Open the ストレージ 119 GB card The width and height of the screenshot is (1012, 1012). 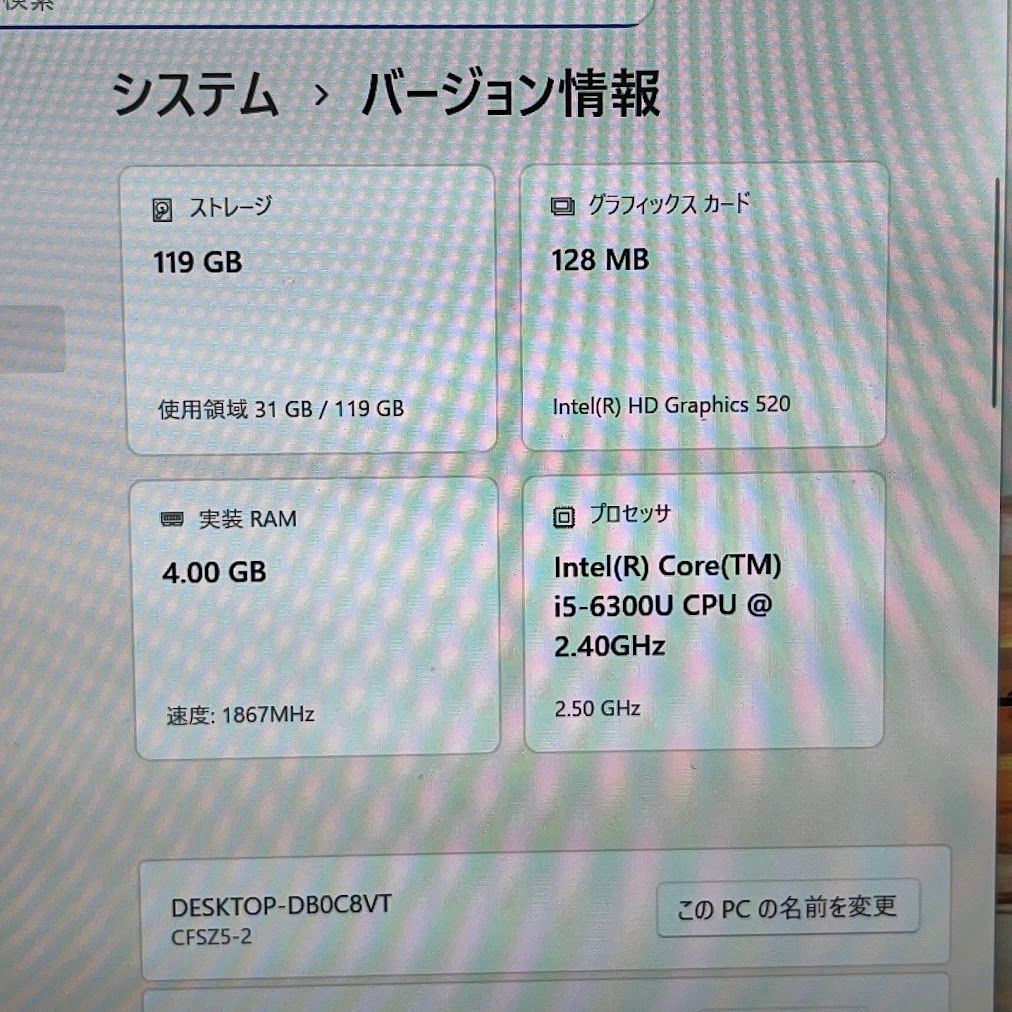click(310, 310)
